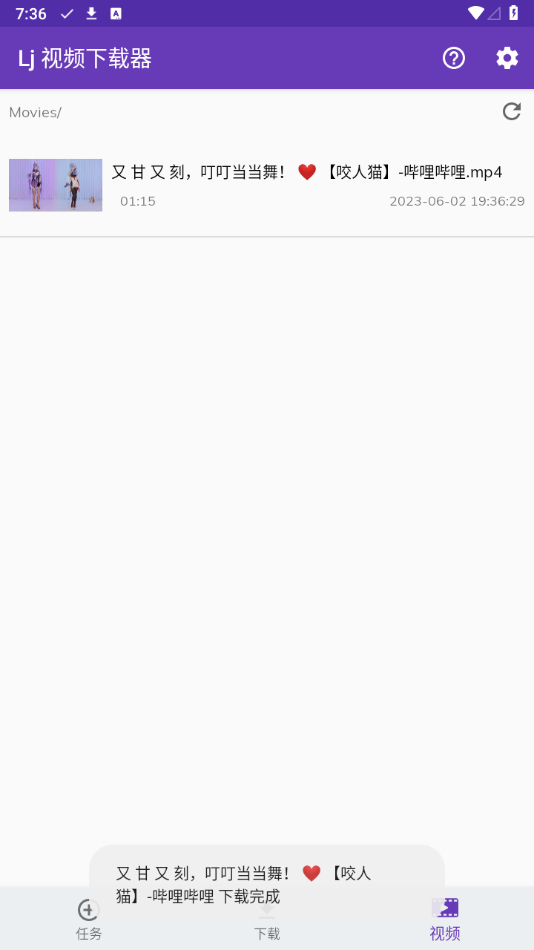The width and height of the screenshot is (534, 950).
Task: Refresh the Movies folder list
Action: (x=512, y=111)
